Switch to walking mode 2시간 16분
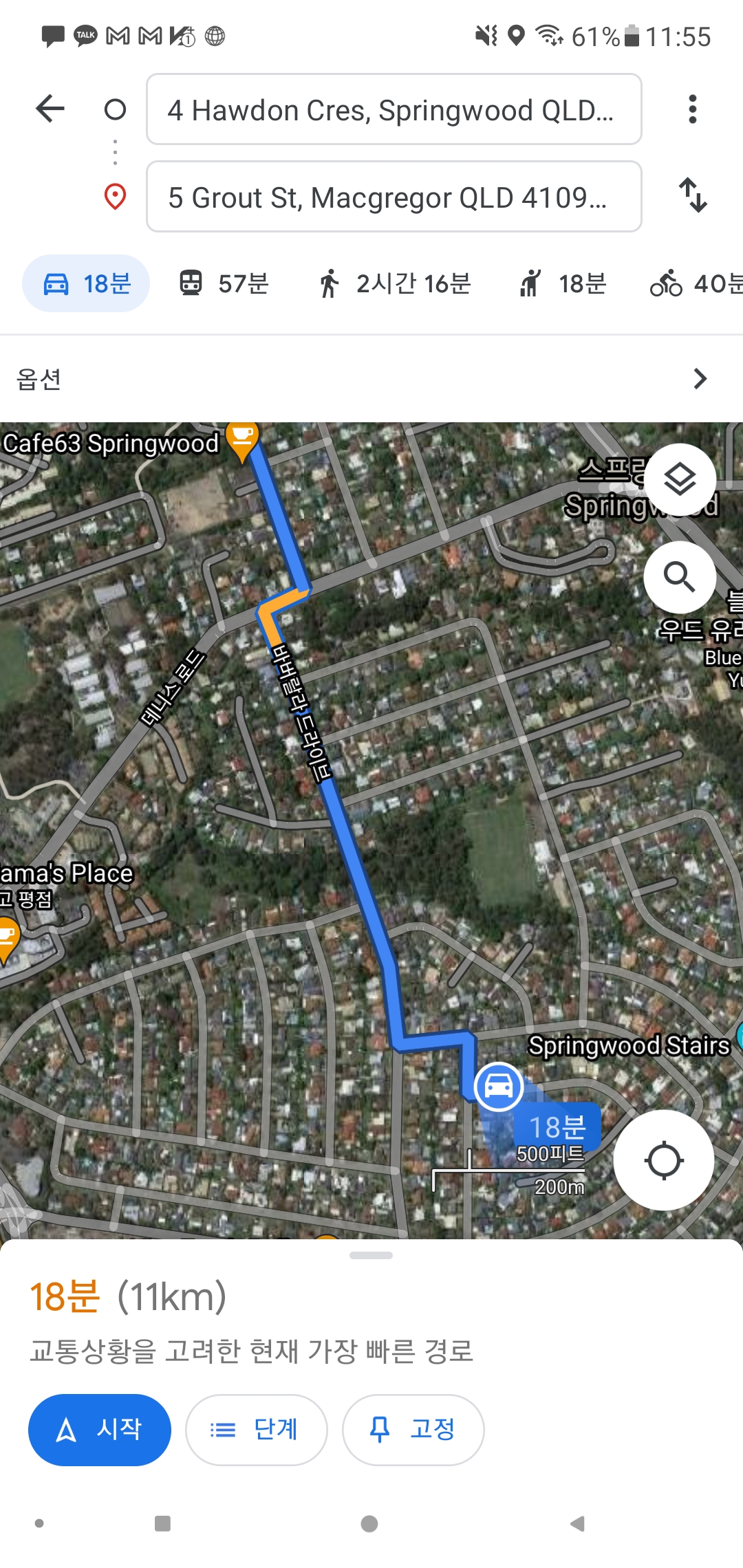The width and height of the screenshot is (743, 1568). pyautogui.click(x=395, y=283)
